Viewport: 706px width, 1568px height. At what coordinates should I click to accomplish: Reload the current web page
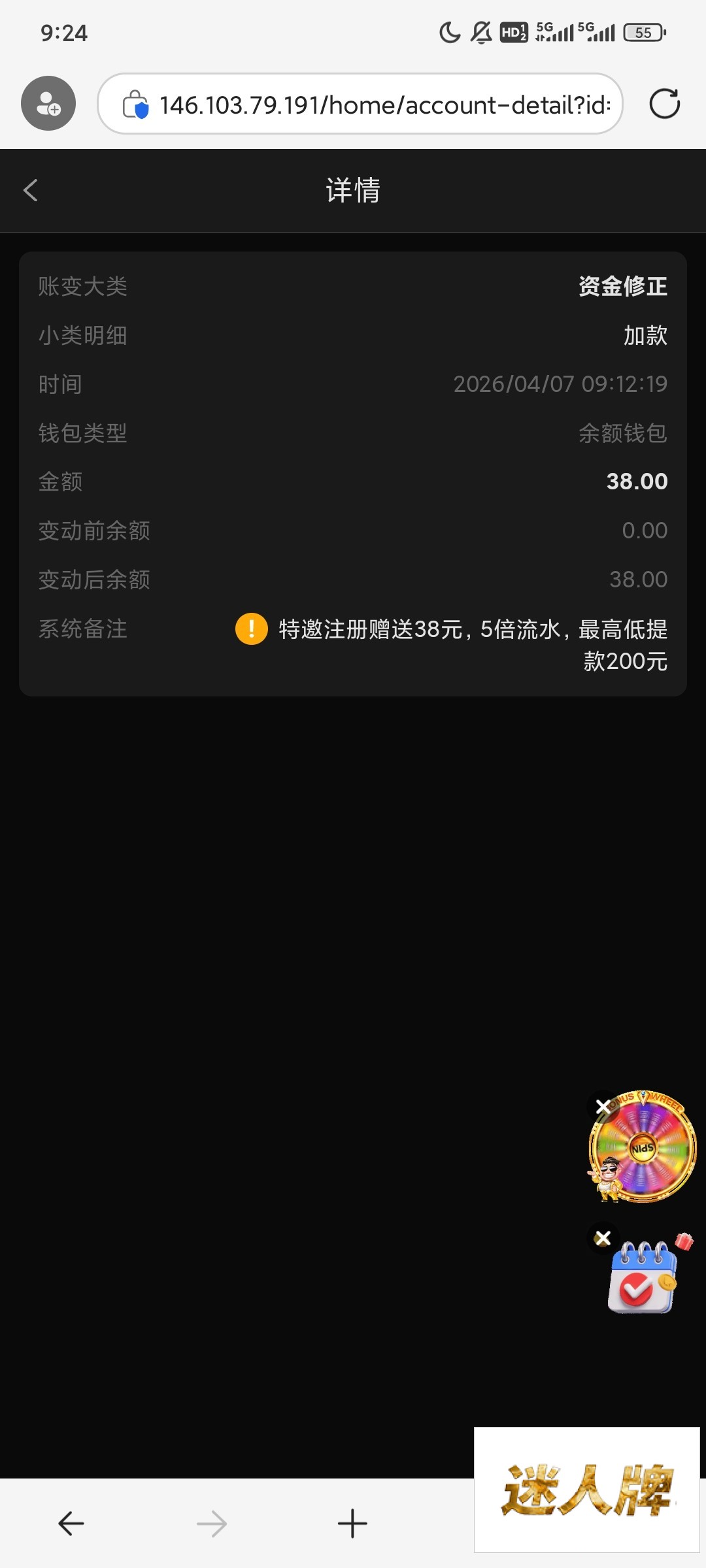pos(664,104)
